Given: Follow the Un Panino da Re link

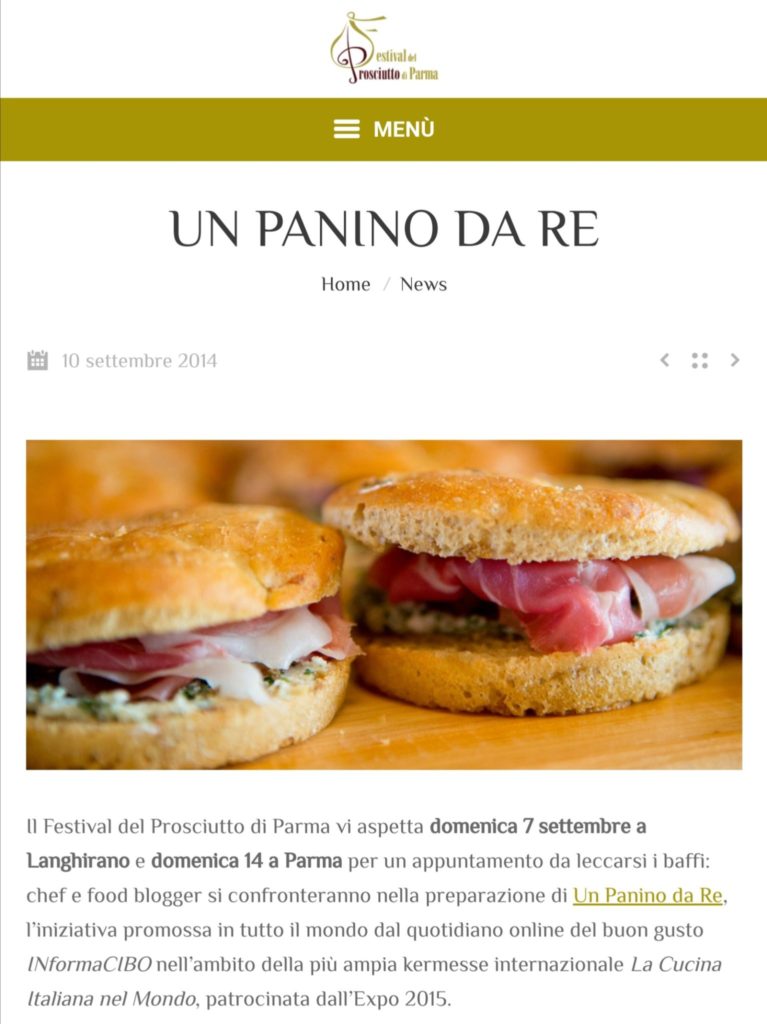Looking at the screenshot, I should [647, 895].
